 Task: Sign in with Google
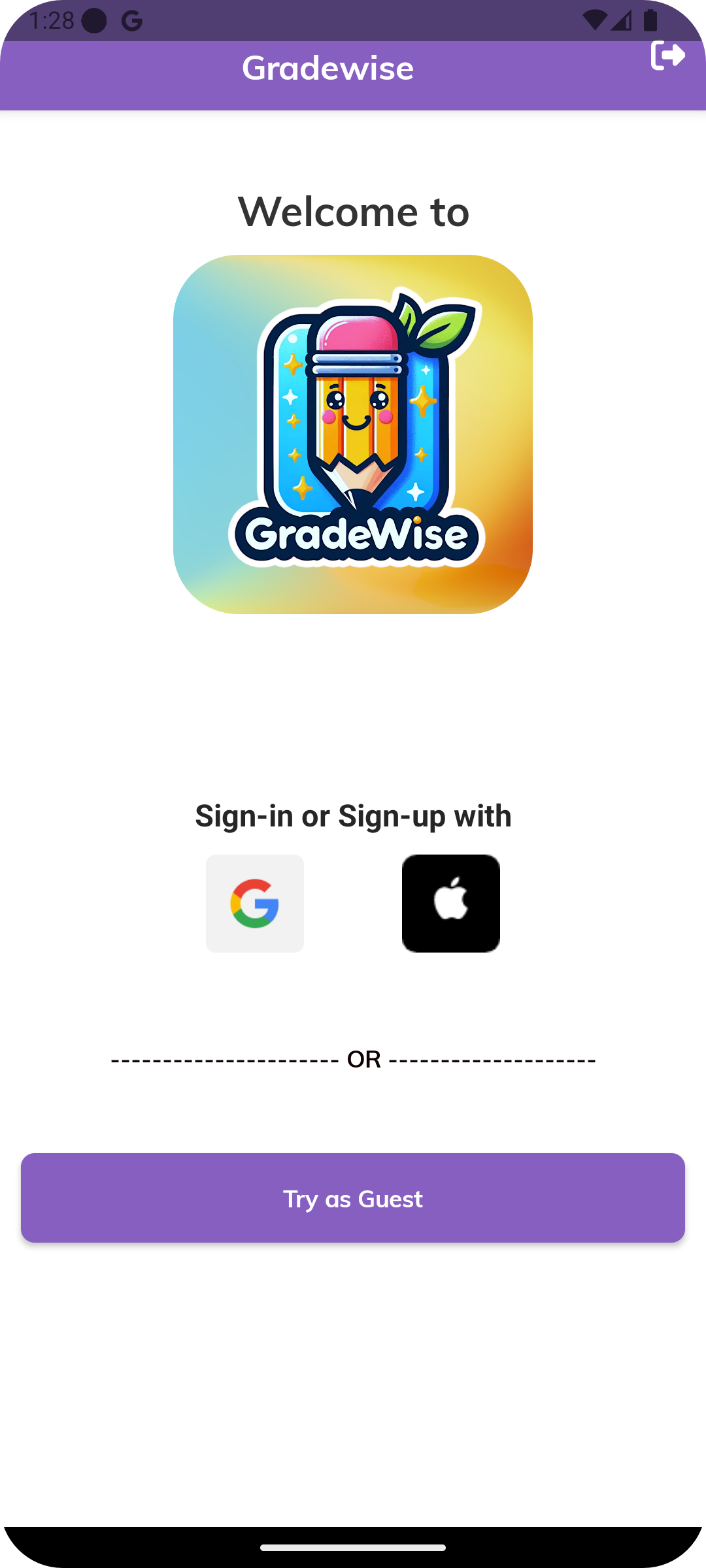[x=255, y=903]
